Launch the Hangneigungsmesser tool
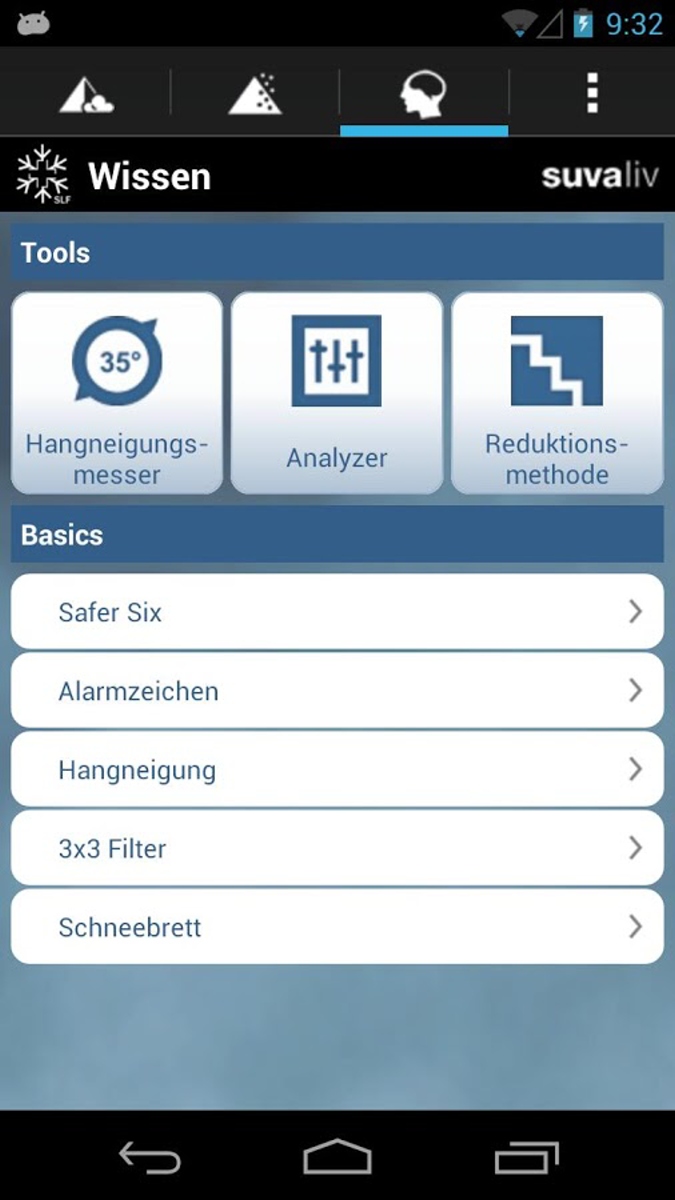Viewport: 675px width, 1200px height. (117, 393)
